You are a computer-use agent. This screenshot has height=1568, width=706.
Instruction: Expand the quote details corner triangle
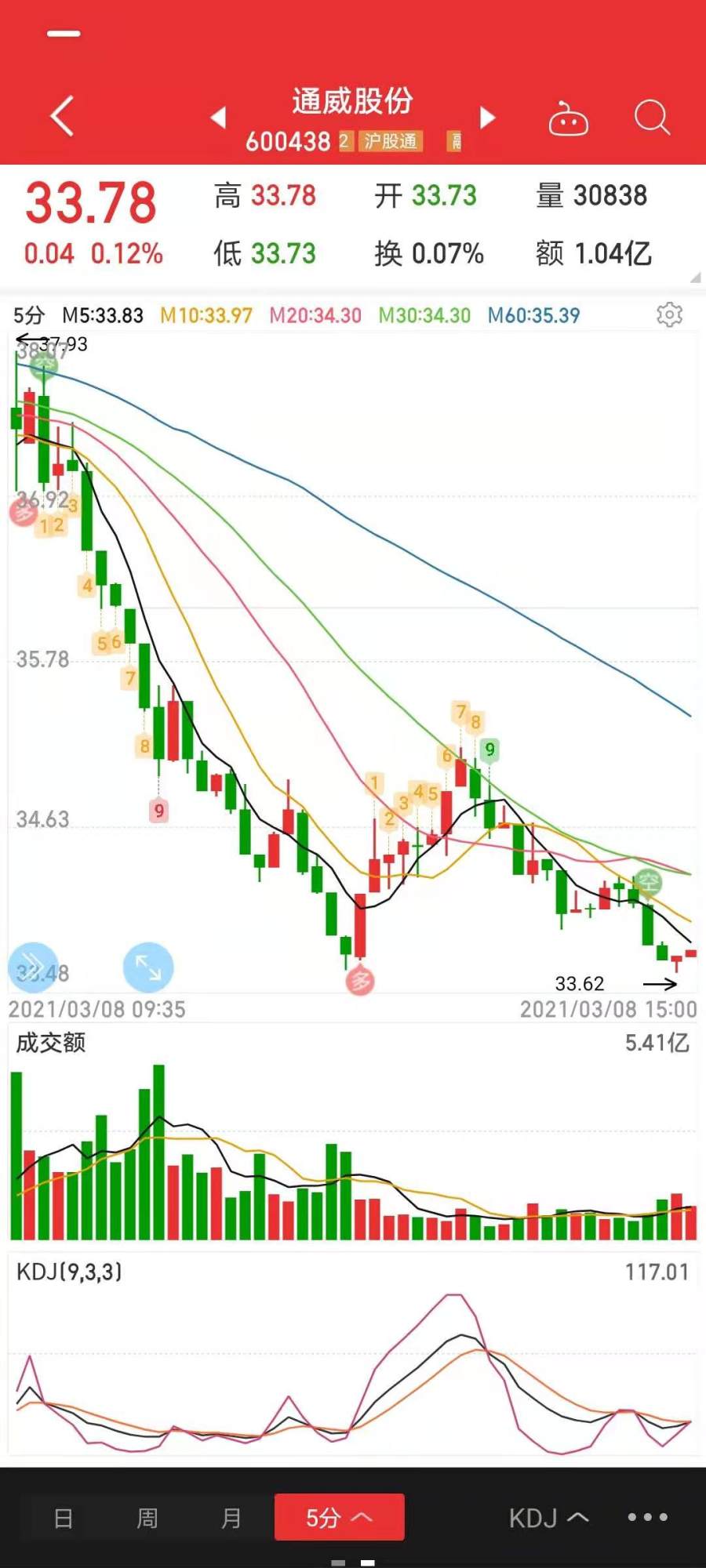click(695, 278)
